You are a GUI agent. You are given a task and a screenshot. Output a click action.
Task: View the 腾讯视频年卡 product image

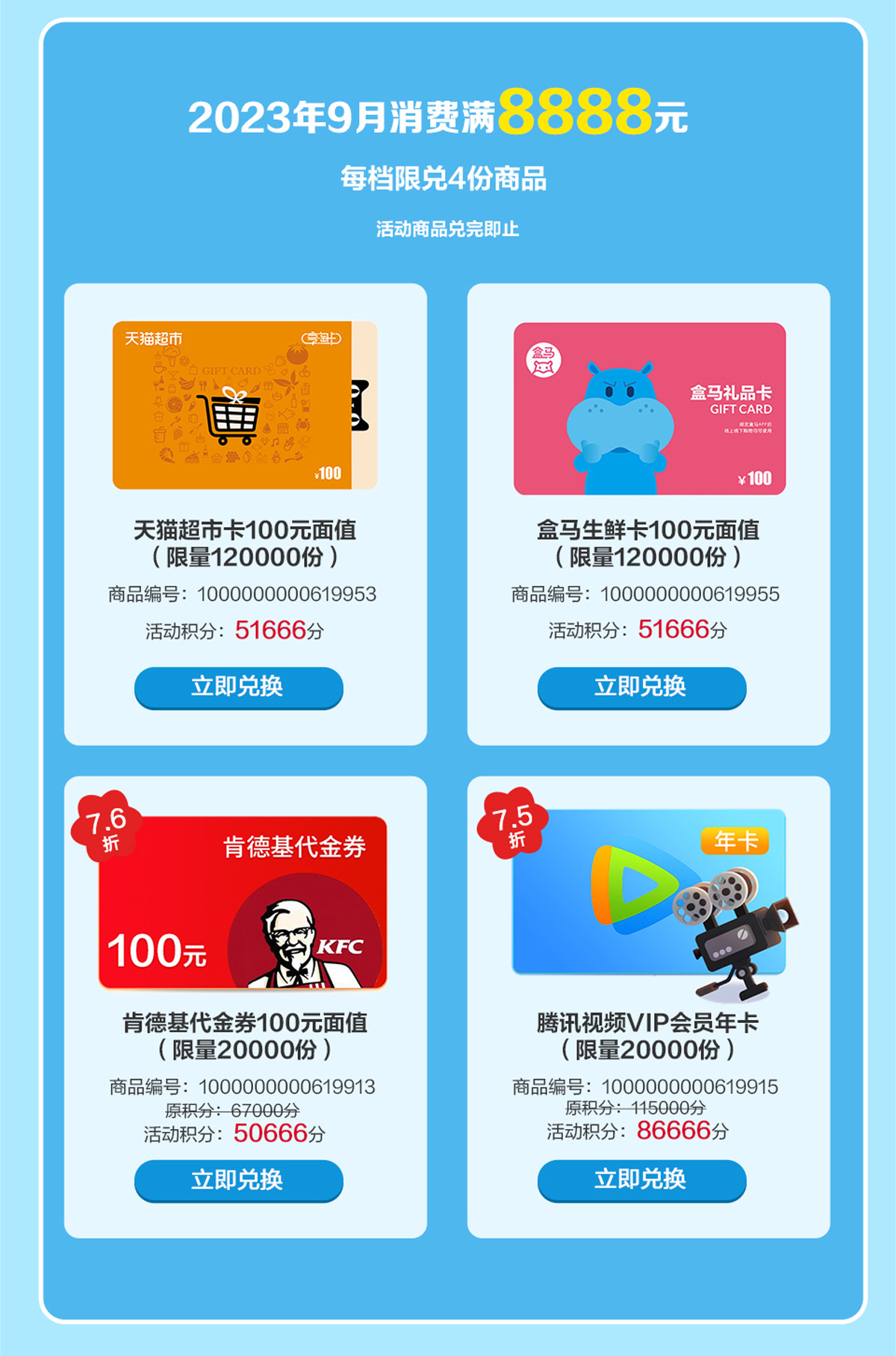tap(649, 896)
